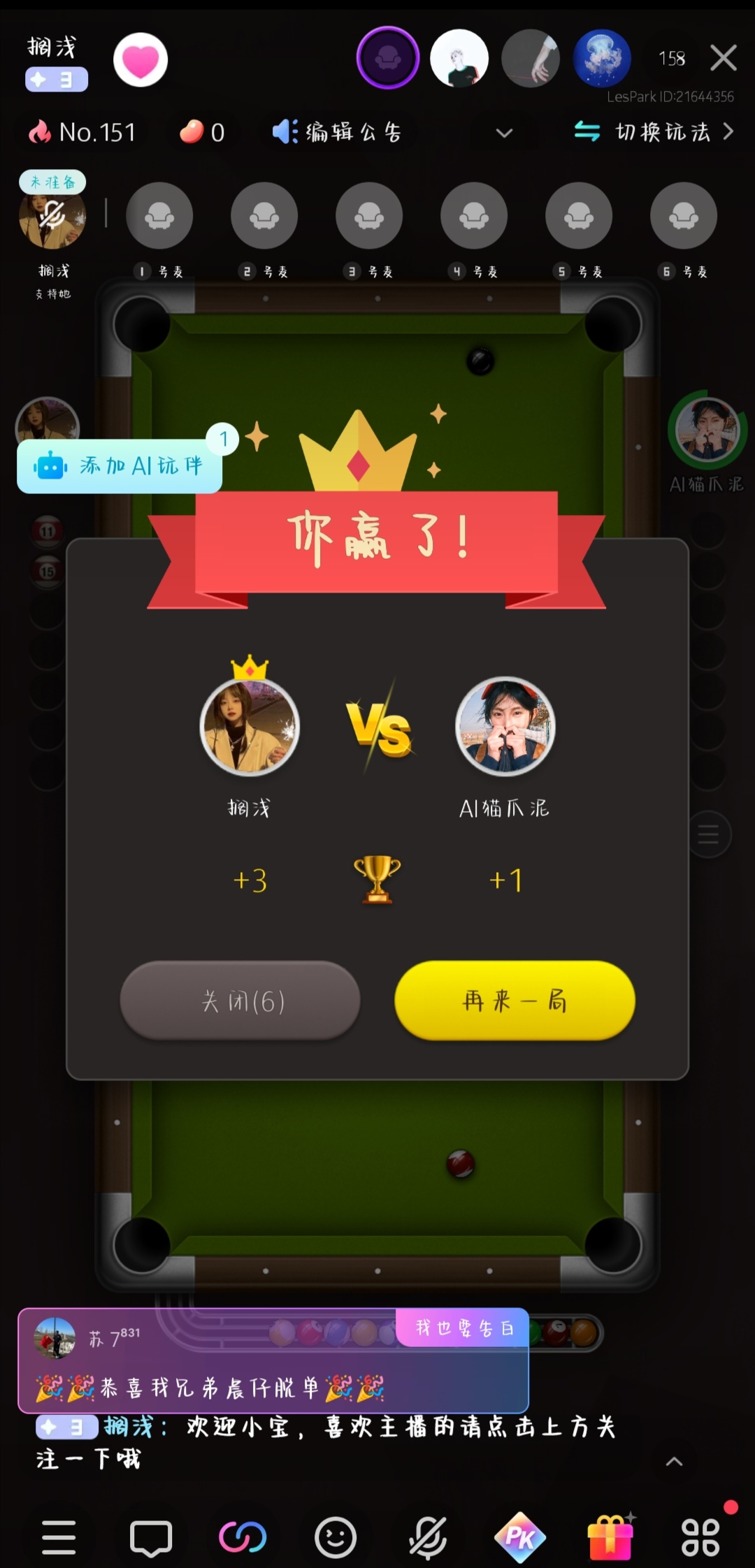755x1568 pixels.
Task: Tap 再来一局 to play again
Action: [x=515, y=1001]
